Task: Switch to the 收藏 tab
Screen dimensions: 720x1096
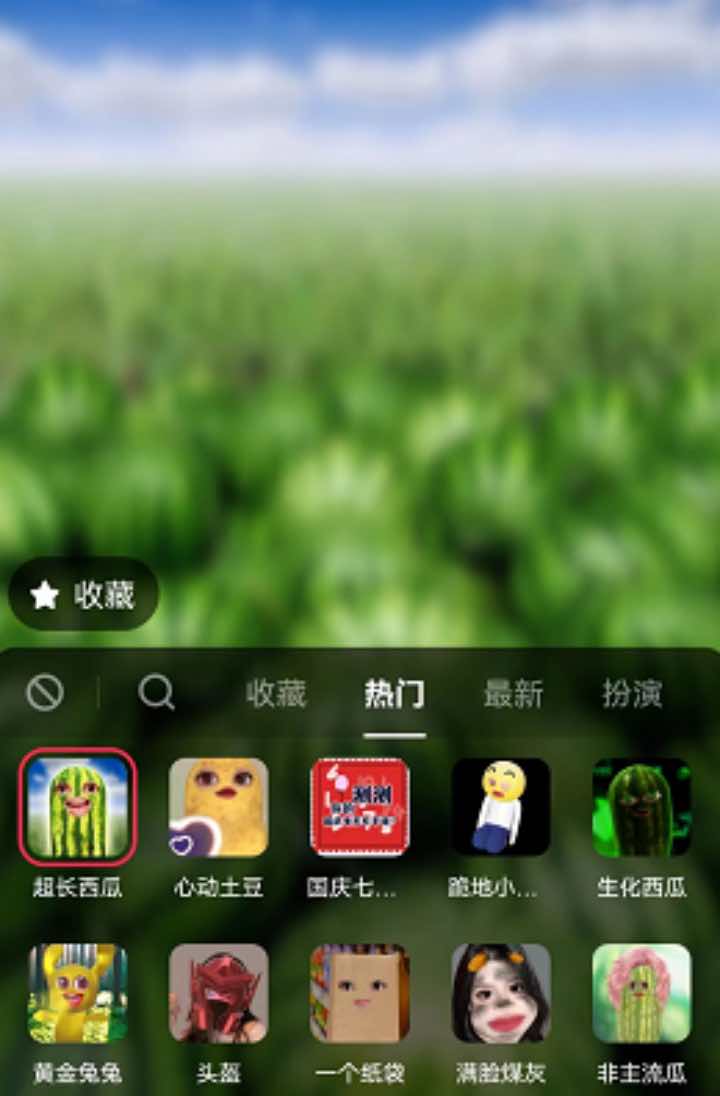Action: 276,693
